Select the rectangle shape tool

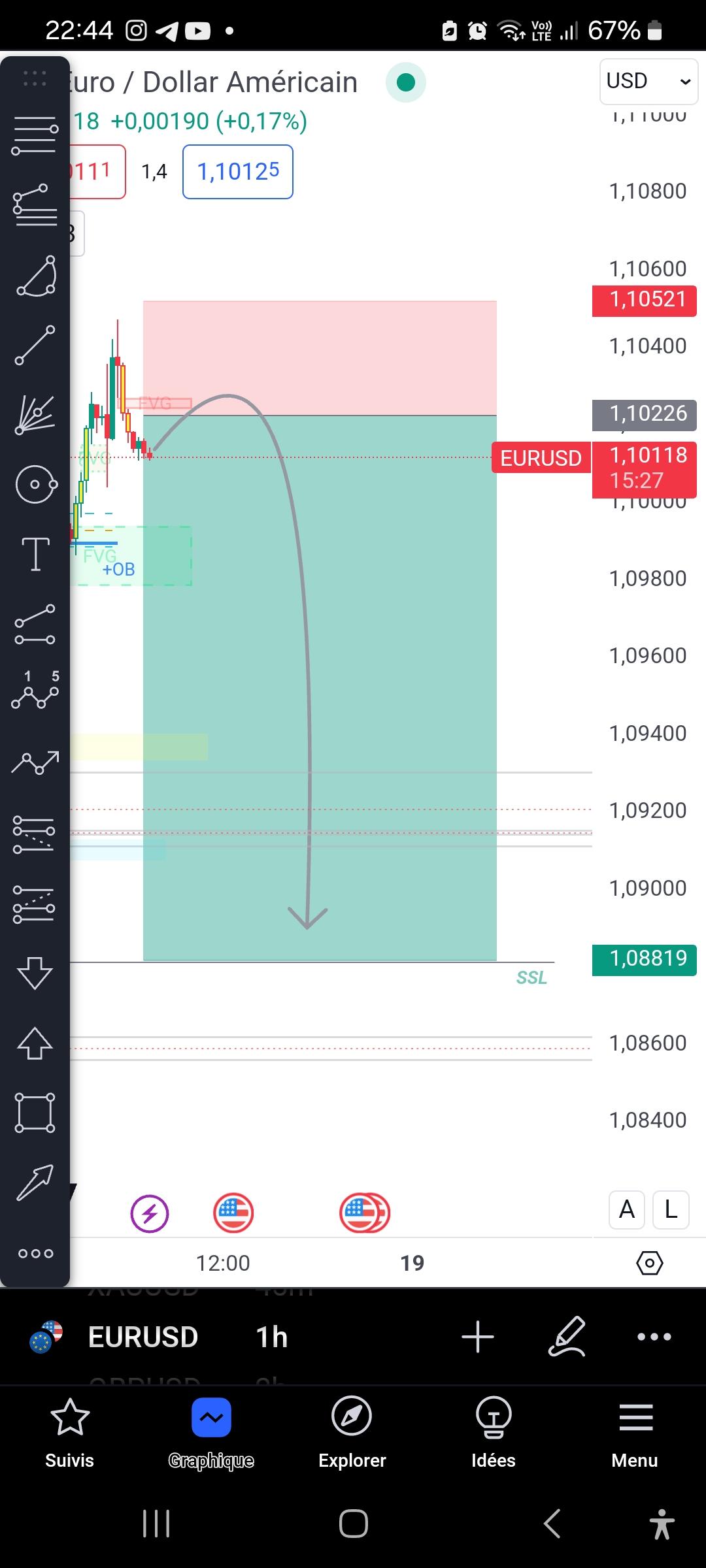point(35,1112)
